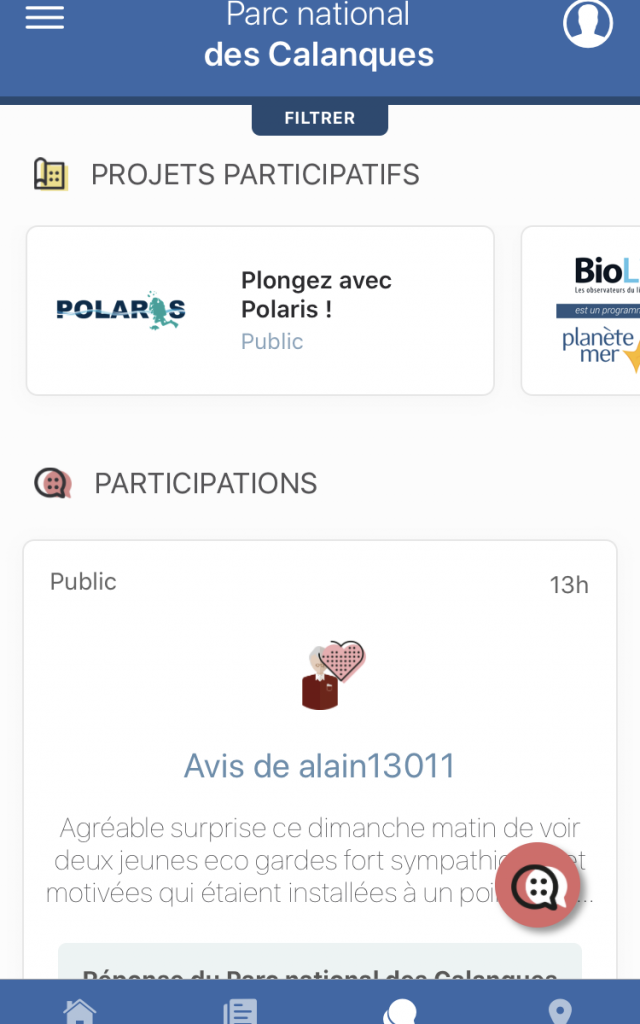The image size is (640, 1024).
Task: Switch to the map pin tab
Action: pyautogui.click(x=560, y=1008)
